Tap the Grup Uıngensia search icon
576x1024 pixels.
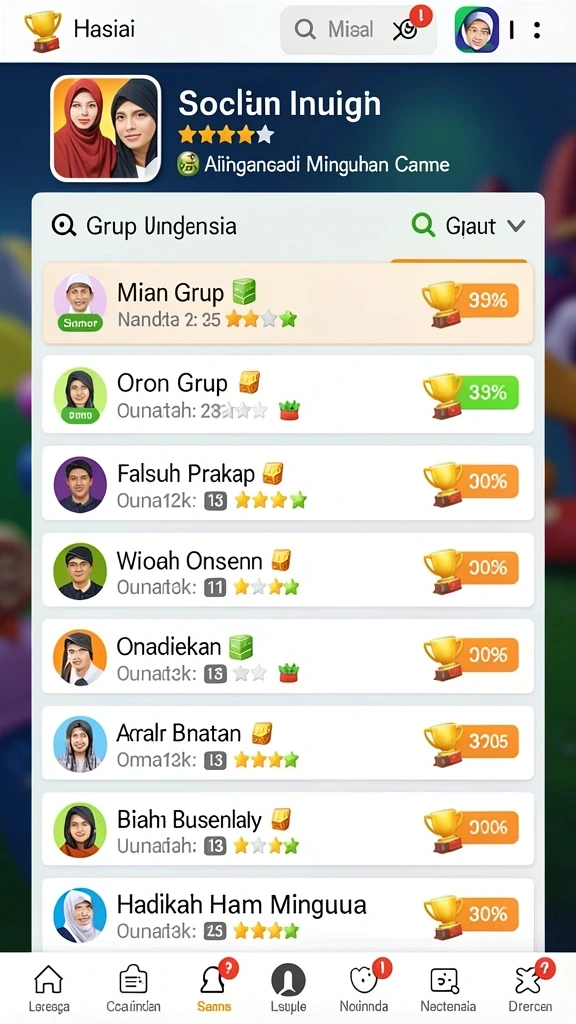[64, 226]
